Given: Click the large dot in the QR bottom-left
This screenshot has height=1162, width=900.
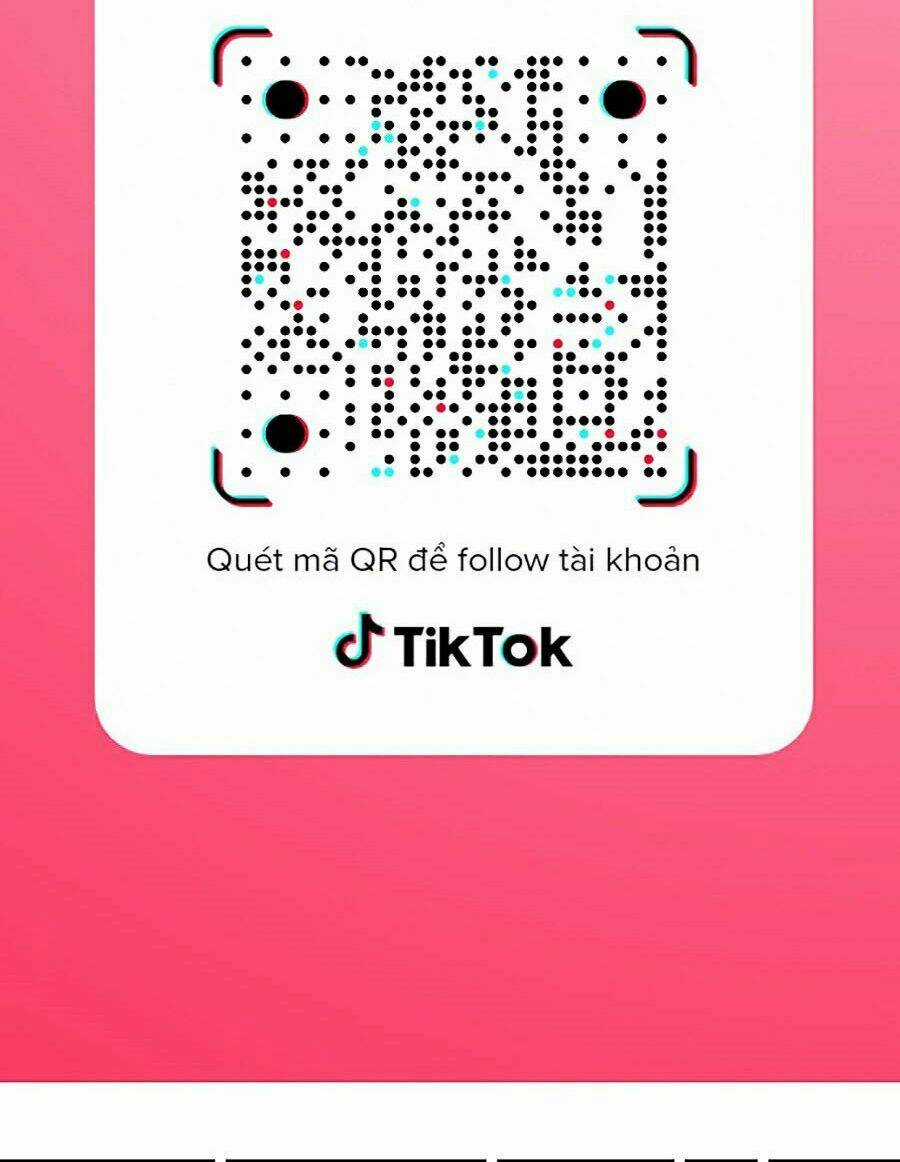Looking at the screenshot, I should tap(286, 434).
